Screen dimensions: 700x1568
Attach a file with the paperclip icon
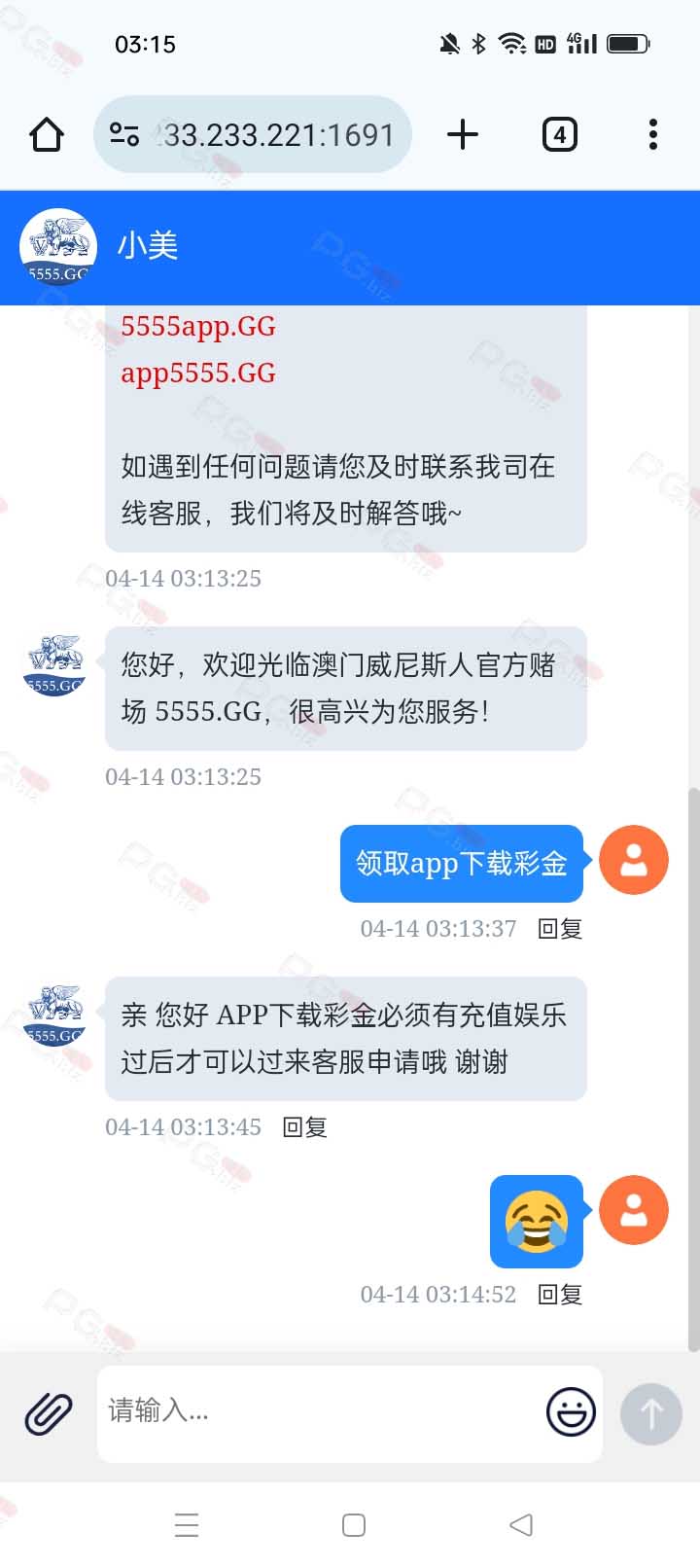49,1413
